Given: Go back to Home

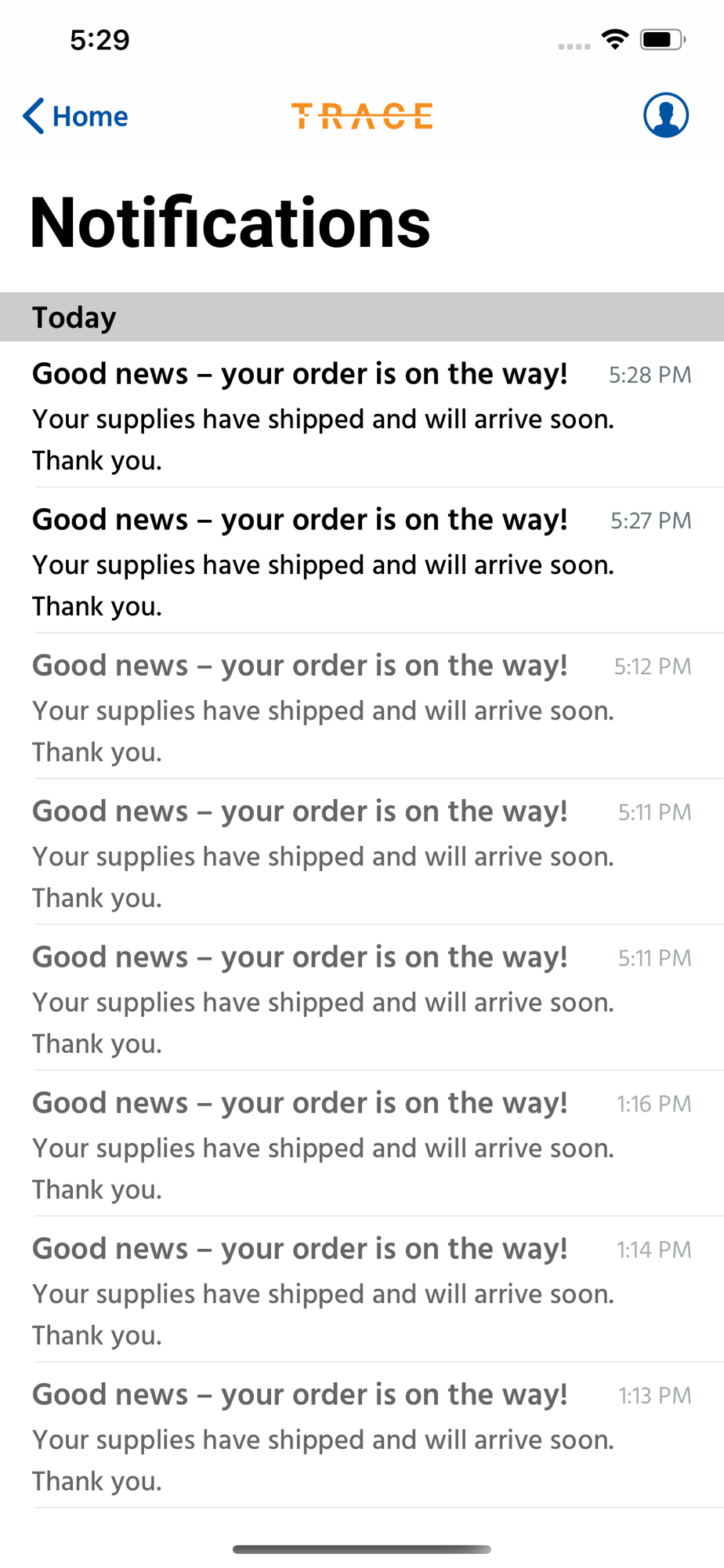Looking at the screenshot, I should [x=75, y=116].
